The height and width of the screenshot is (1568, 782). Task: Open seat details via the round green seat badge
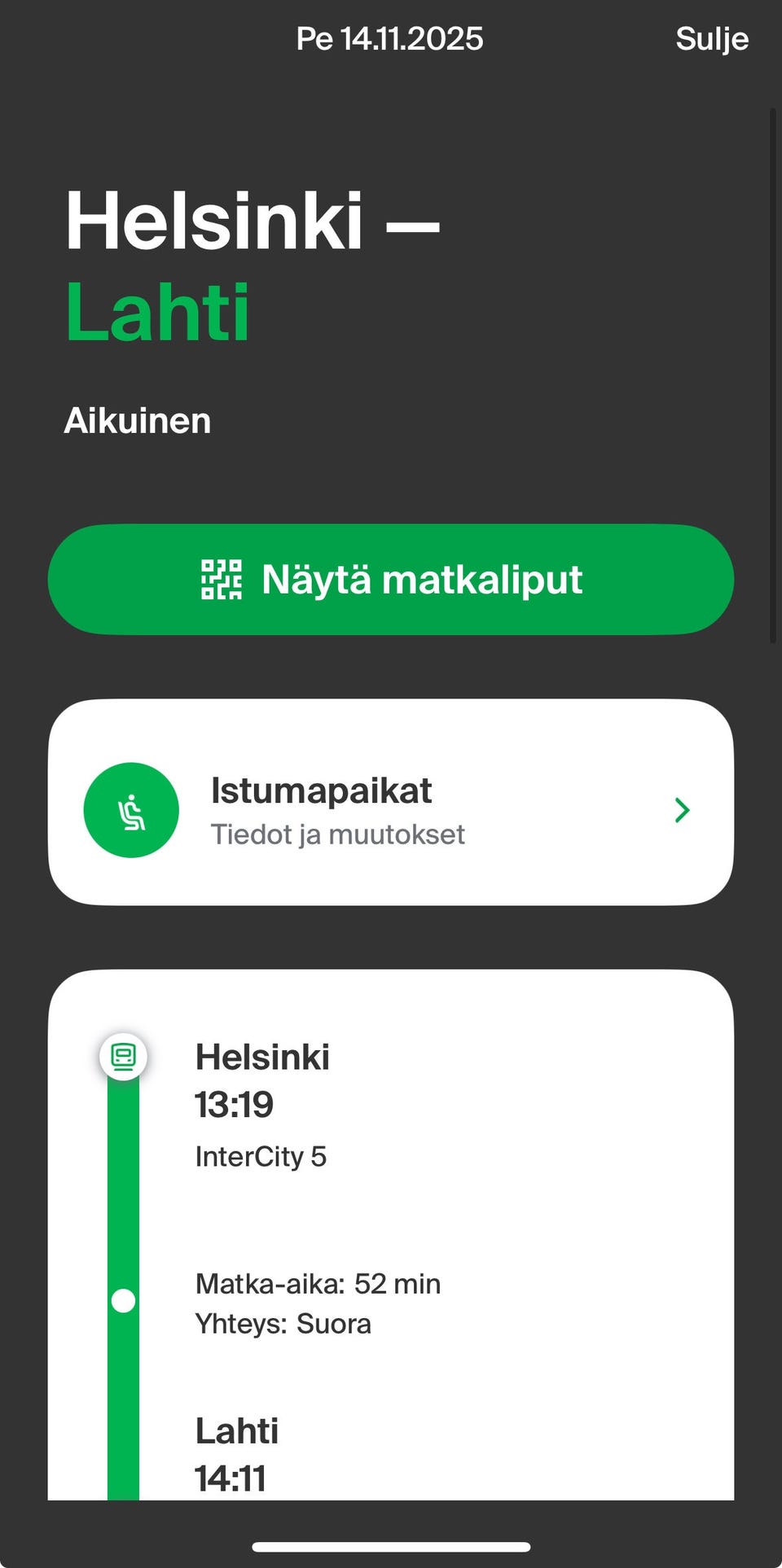coord(131,810)
